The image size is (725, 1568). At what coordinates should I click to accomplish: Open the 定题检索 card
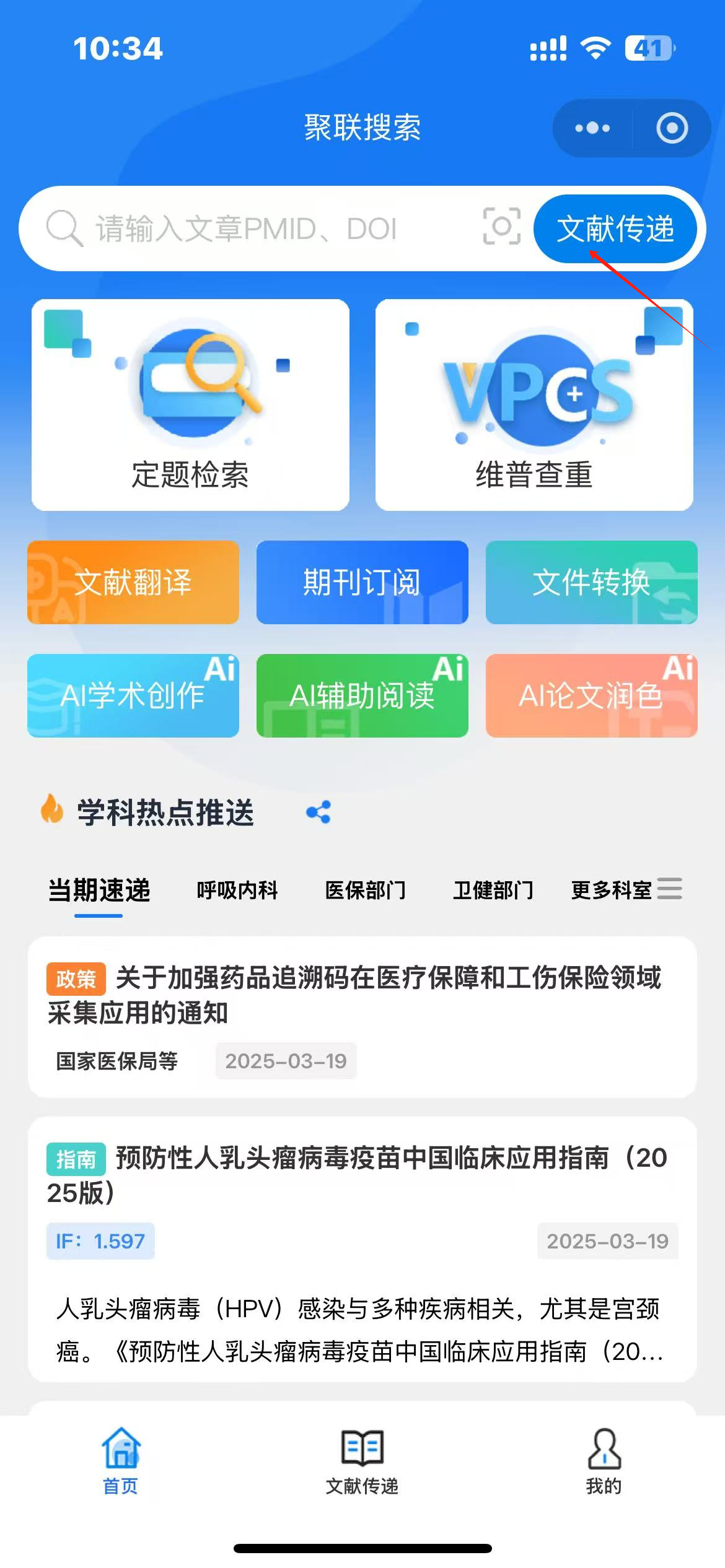190,405
